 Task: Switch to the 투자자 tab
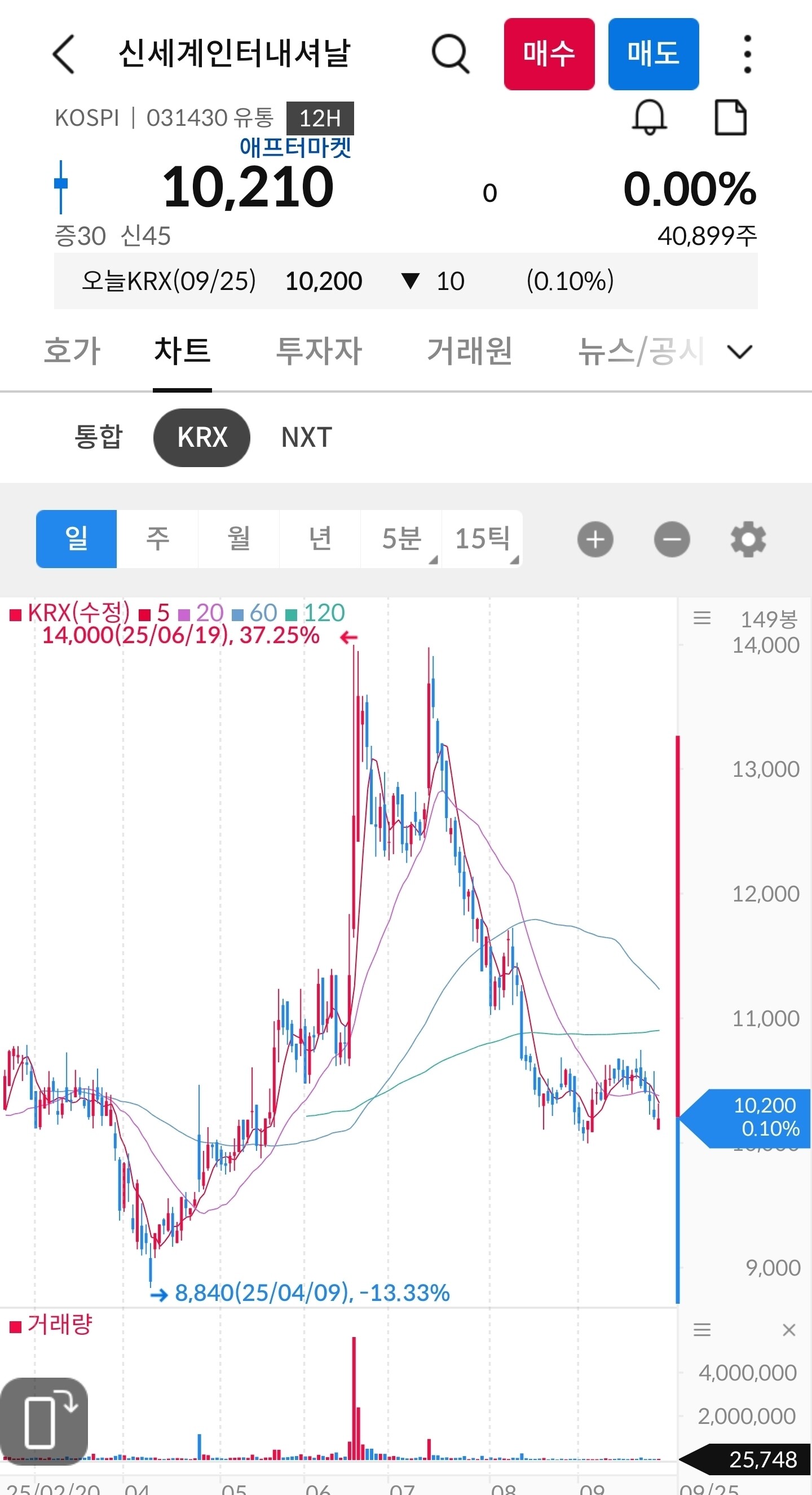click(319, 351)
